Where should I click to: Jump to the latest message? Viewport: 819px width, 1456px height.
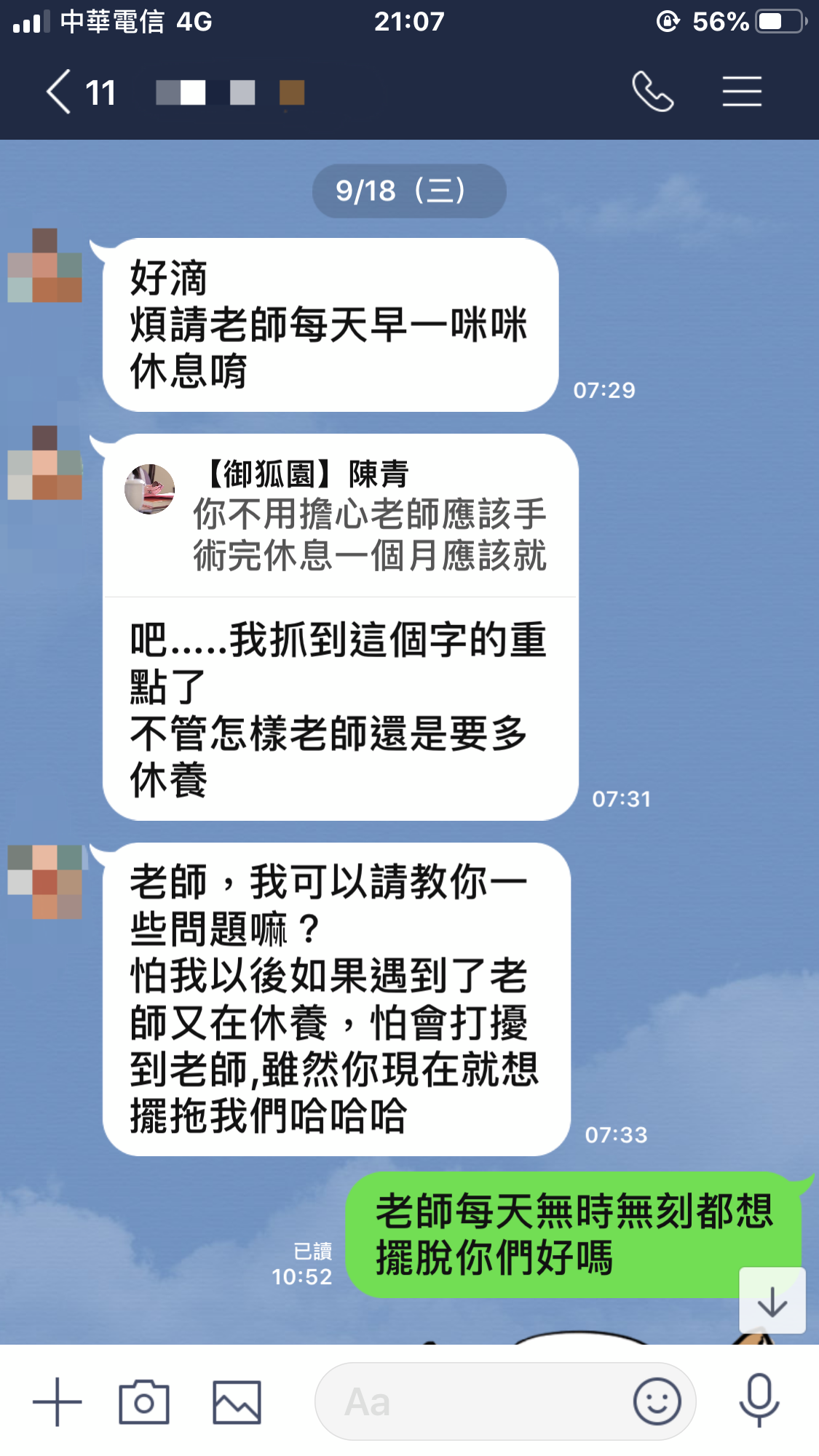(772, 1301)
